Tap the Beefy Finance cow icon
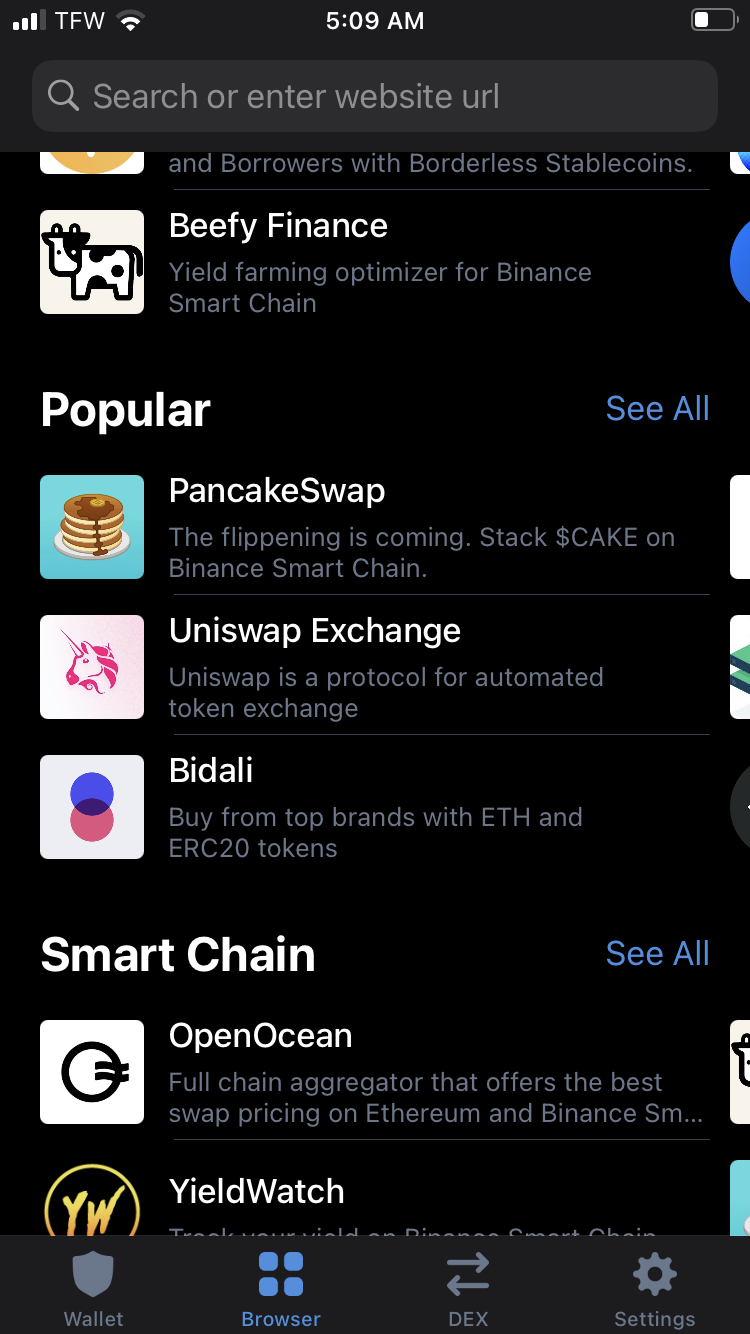 (91, 262)
